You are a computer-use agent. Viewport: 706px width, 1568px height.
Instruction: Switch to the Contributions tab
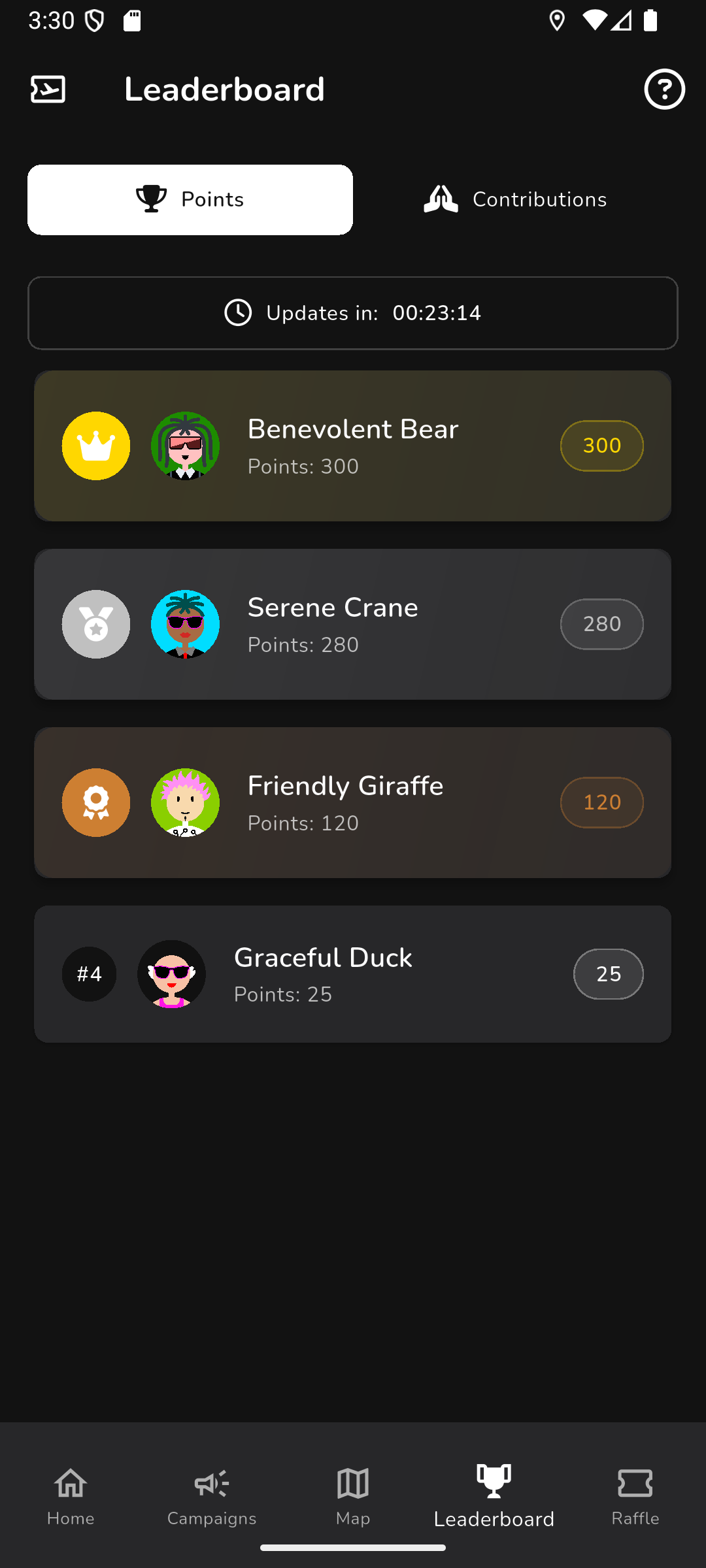click(x=515, y=199)
